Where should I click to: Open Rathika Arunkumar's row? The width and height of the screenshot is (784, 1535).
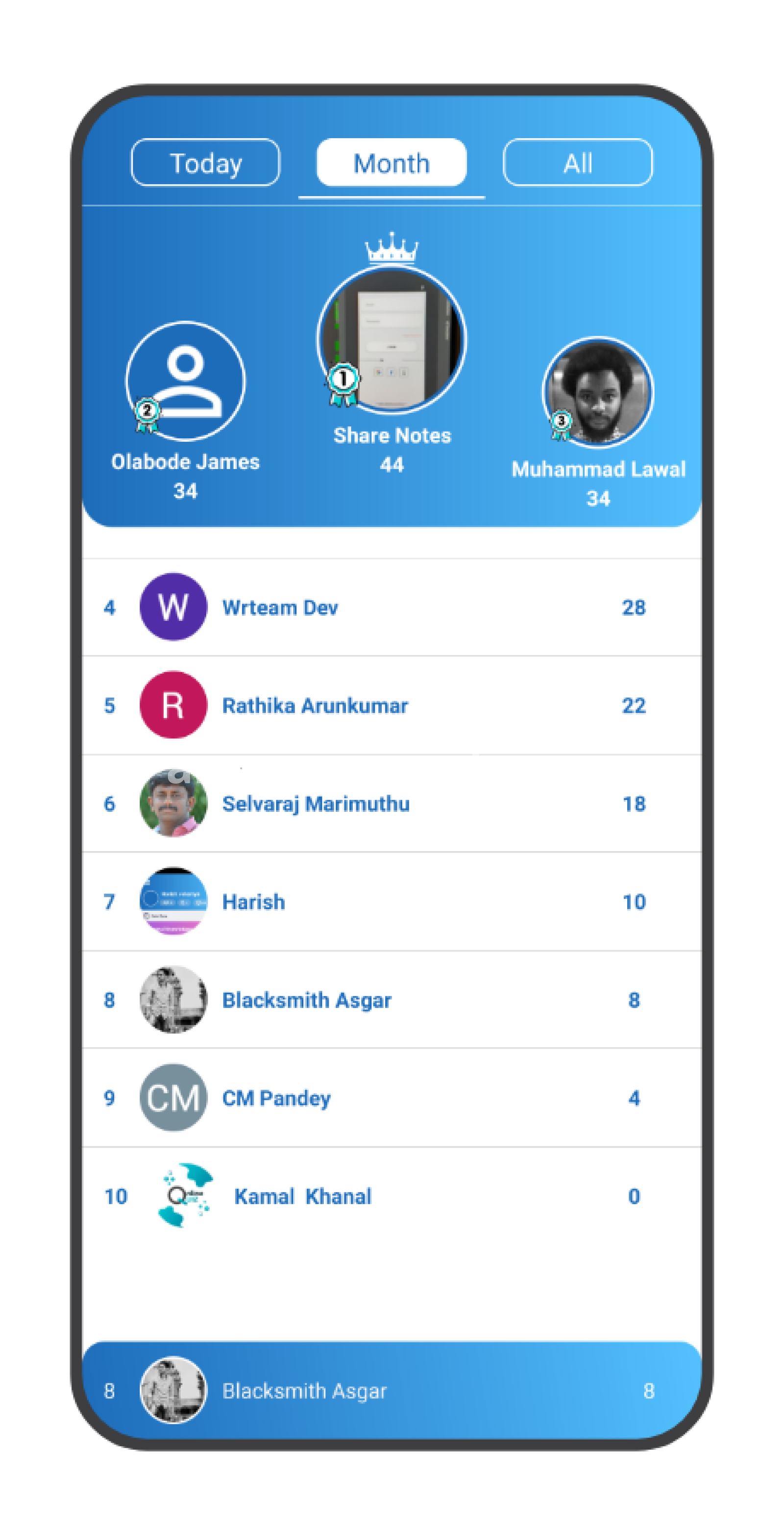tap(392, 705)
